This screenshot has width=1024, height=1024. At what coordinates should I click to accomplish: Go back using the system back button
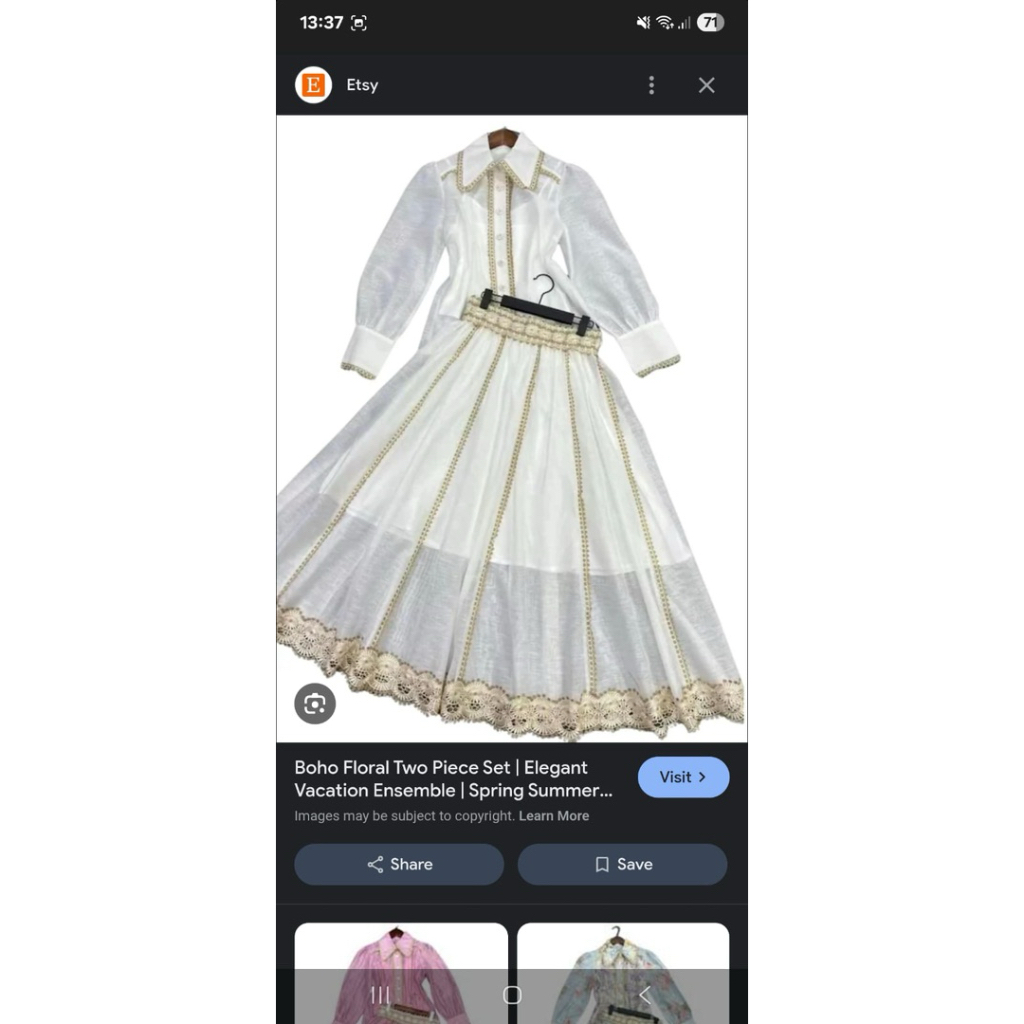(x=645, y=995)
